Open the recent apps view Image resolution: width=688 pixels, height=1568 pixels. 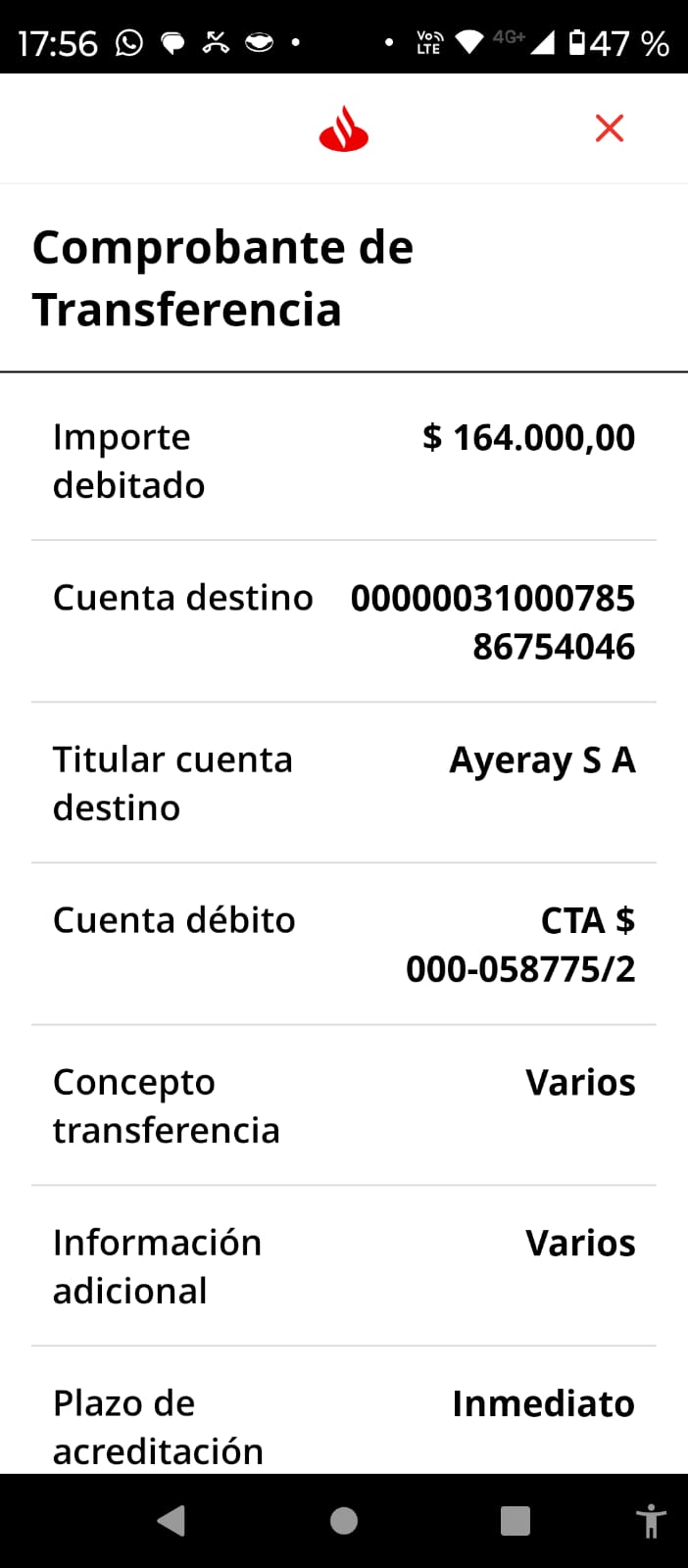pyautogui.click(x=516, y=1520)
